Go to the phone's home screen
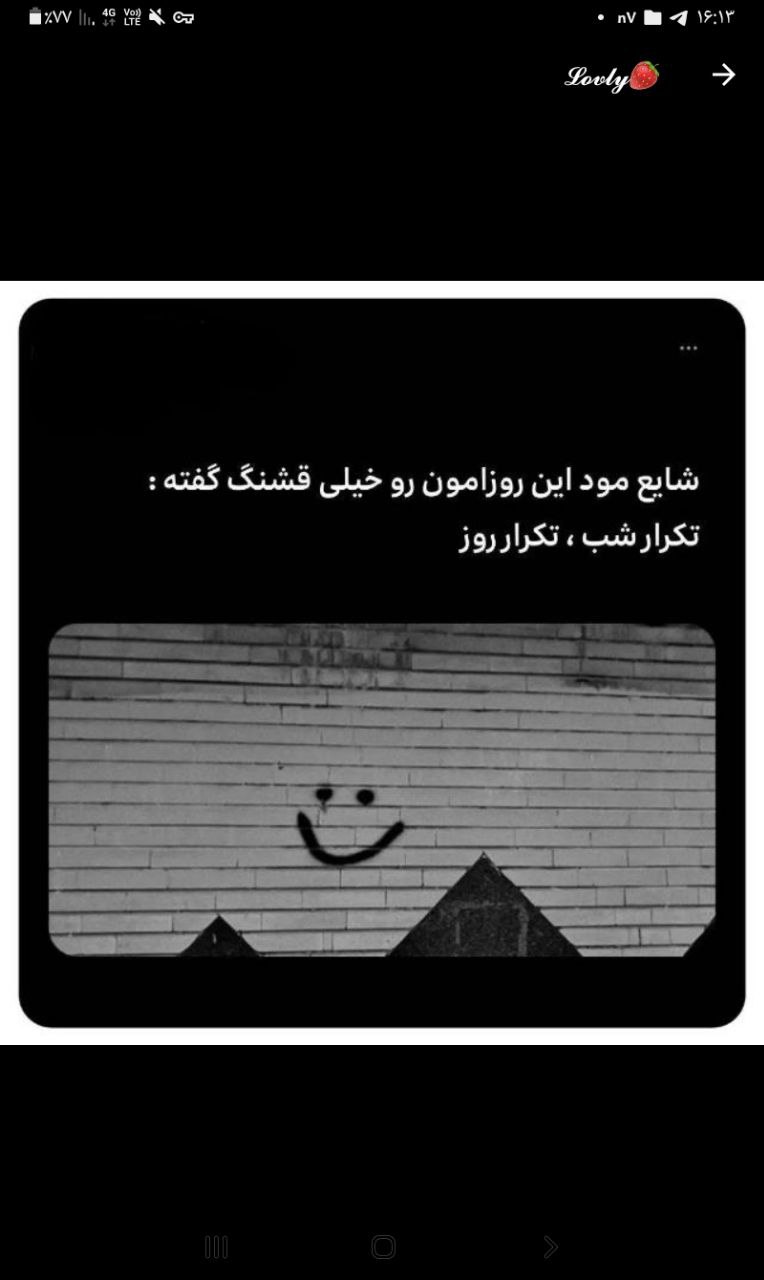 coord(383,1246)
